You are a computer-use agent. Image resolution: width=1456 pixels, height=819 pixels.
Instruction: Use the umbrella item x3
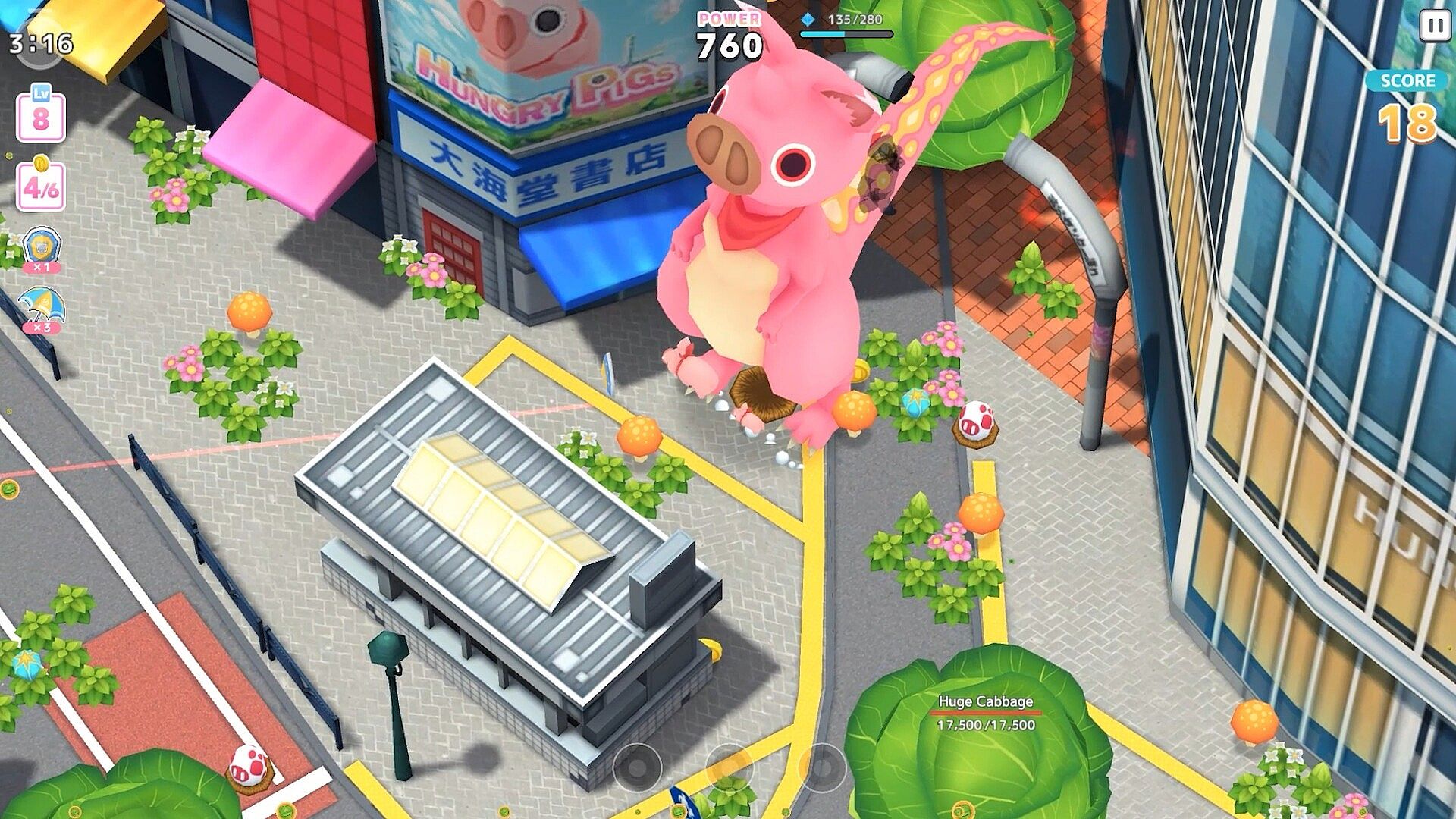pos(42,306)
